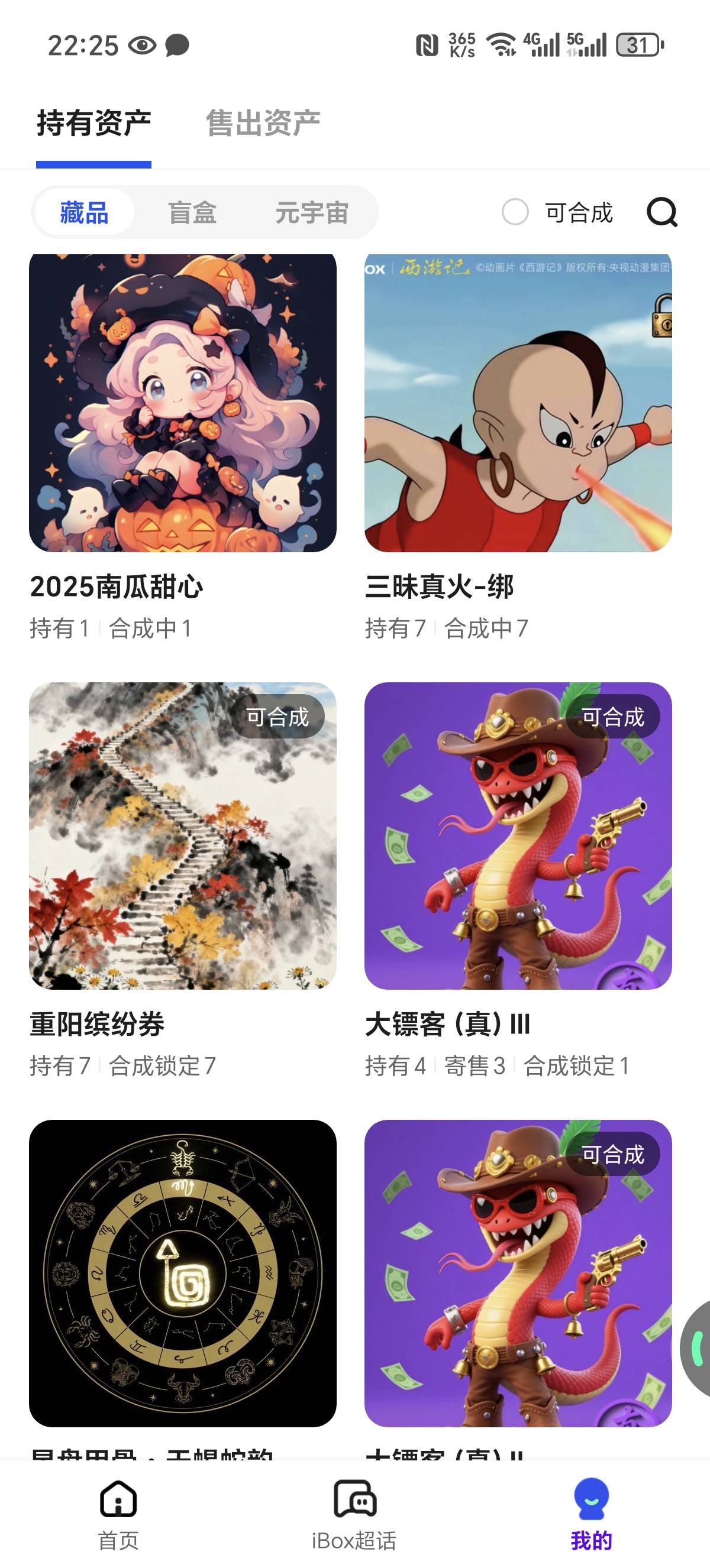Open the 三昧真火-绑 collectible
The width and height of the screenshot is (710, 1568).
click(518, 403)
